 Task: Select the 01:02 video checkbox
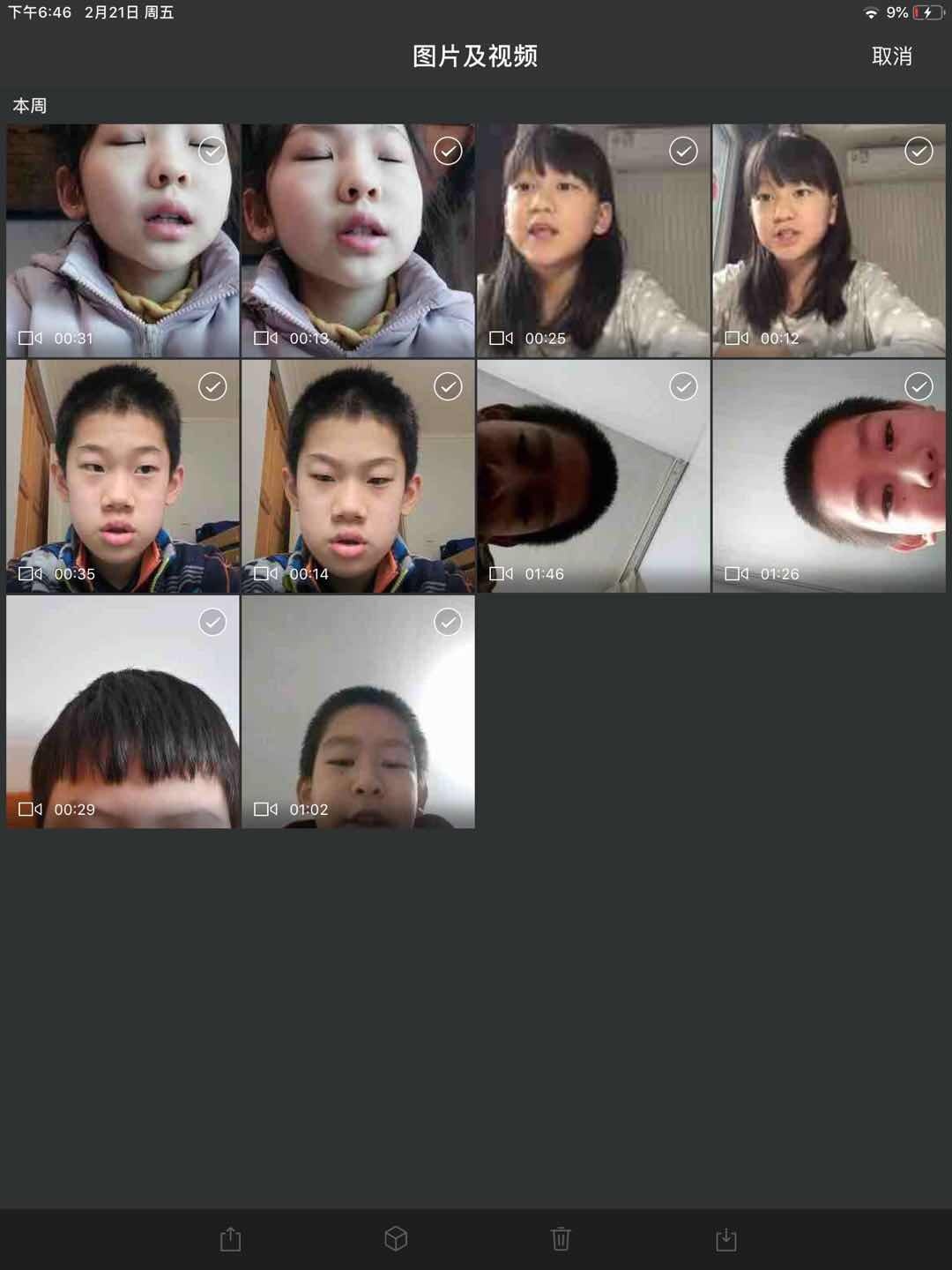click(448, 623)
